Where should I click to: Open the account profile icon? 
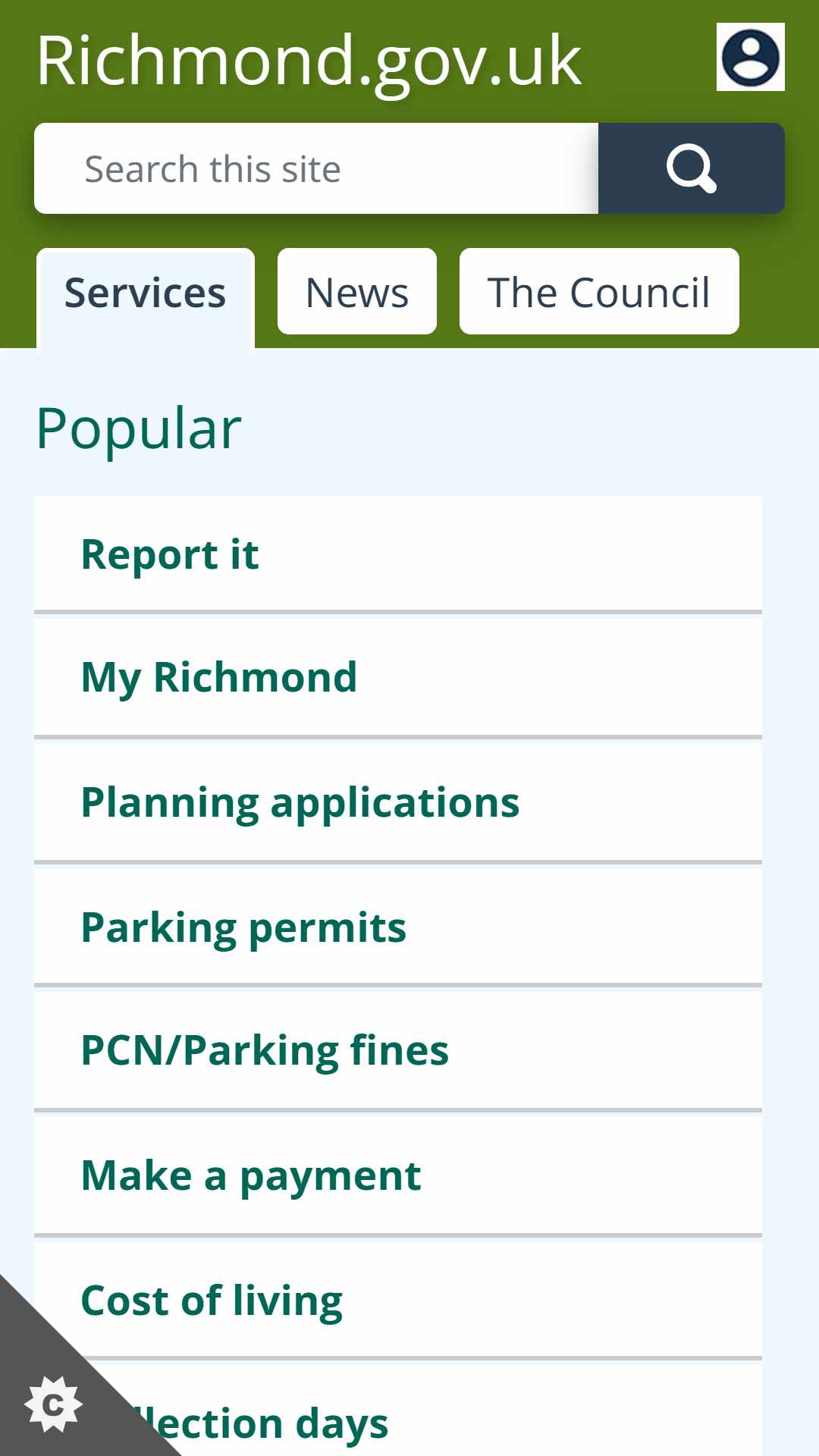(750, 57)
